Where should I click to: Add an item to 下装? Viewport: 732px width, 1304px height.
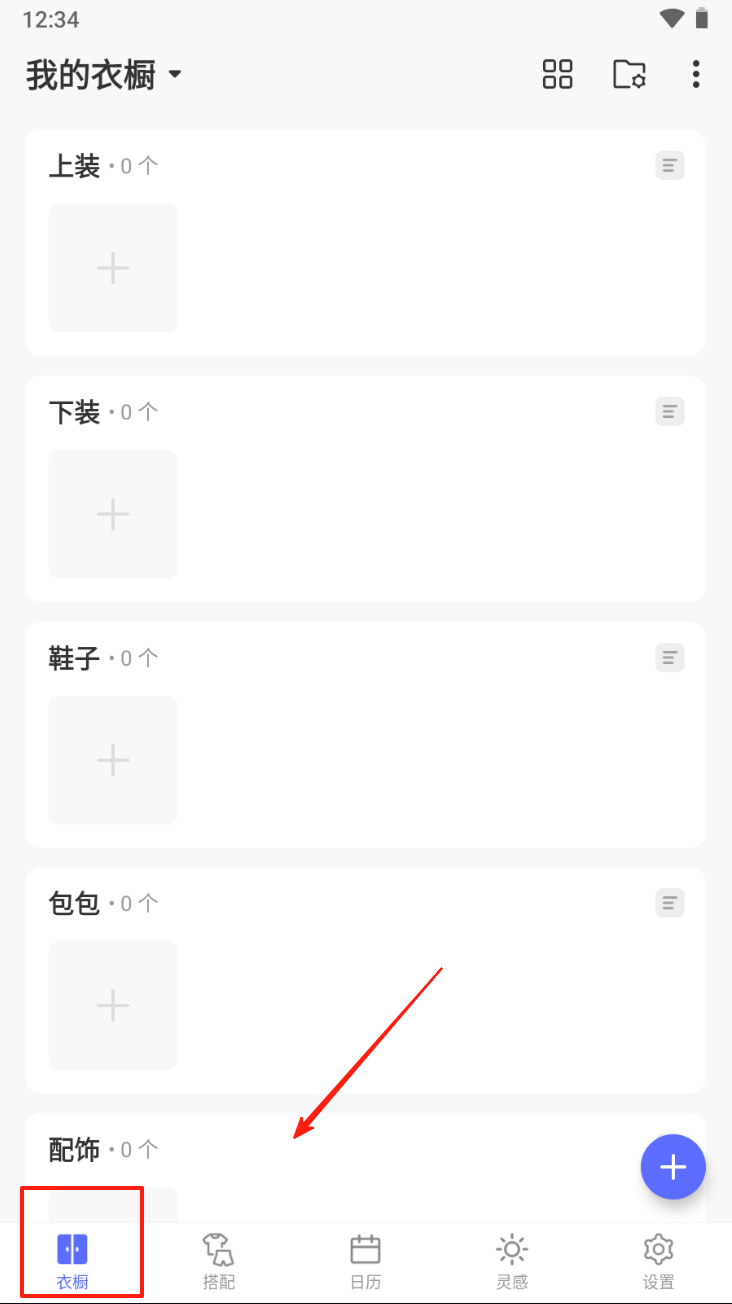pyautogui.click(x=113, y=514)
